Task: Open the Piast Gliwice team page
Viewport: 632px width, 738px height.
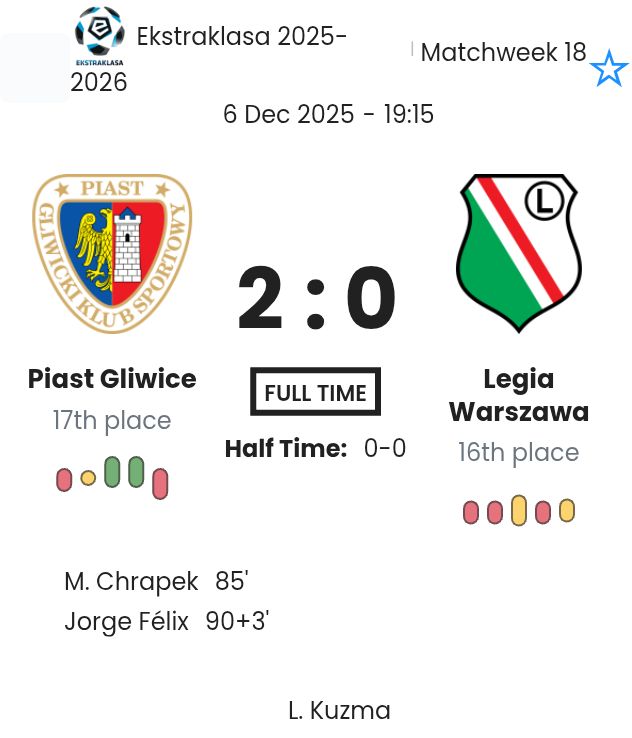Action: (x=112, y=379)
